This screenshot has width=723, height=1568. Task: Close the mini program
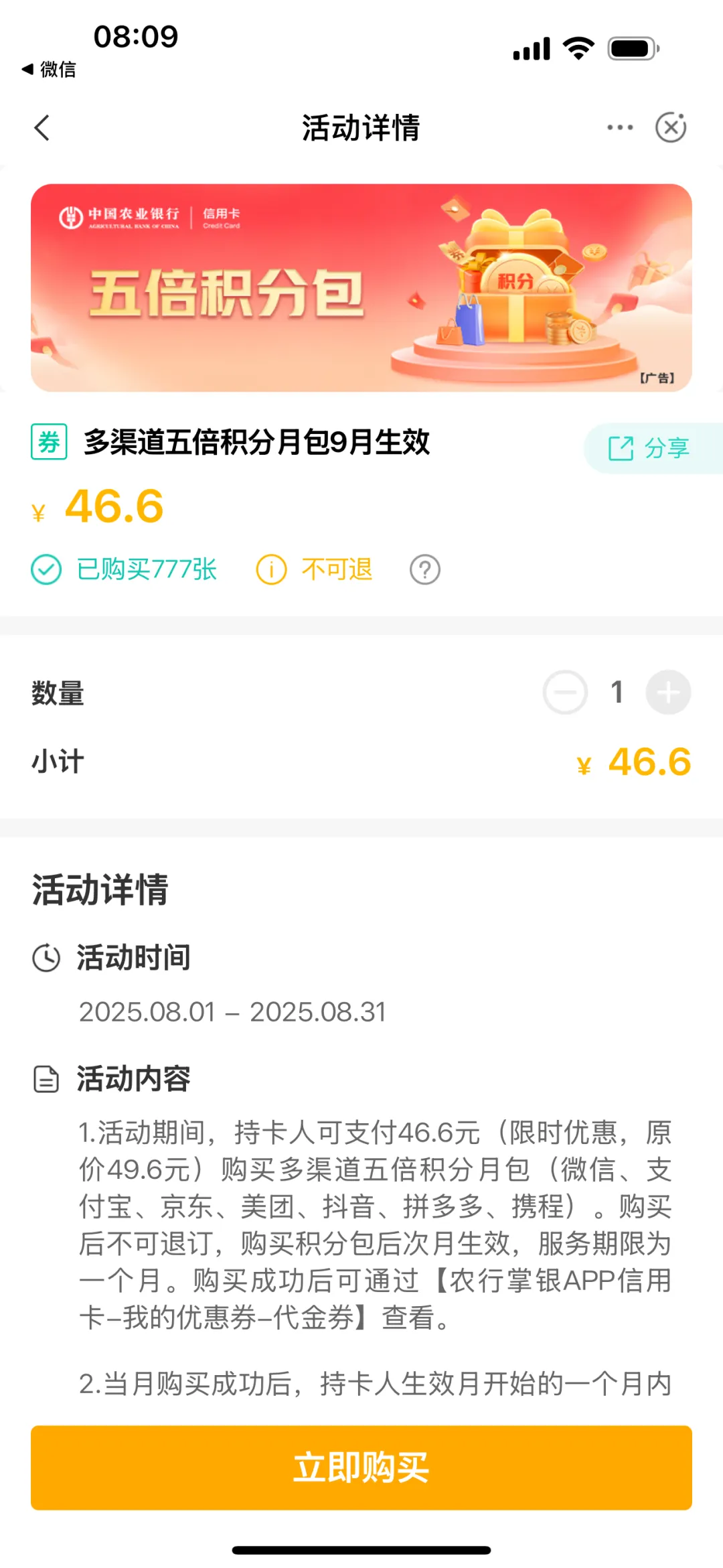click(671, 127)
